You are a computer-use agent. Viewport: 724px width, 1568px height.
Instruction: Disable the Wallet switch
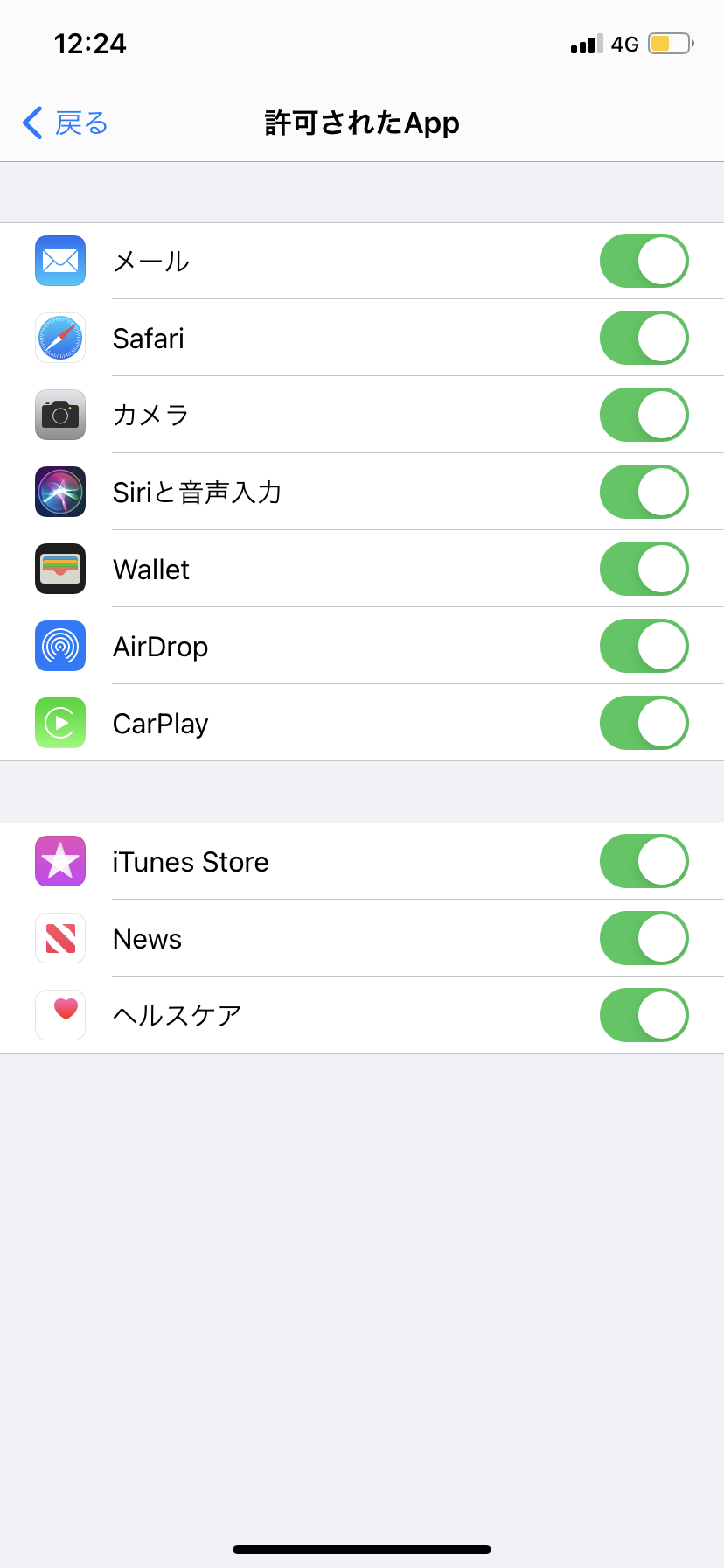pyautogui.click(x=644, y=569)
